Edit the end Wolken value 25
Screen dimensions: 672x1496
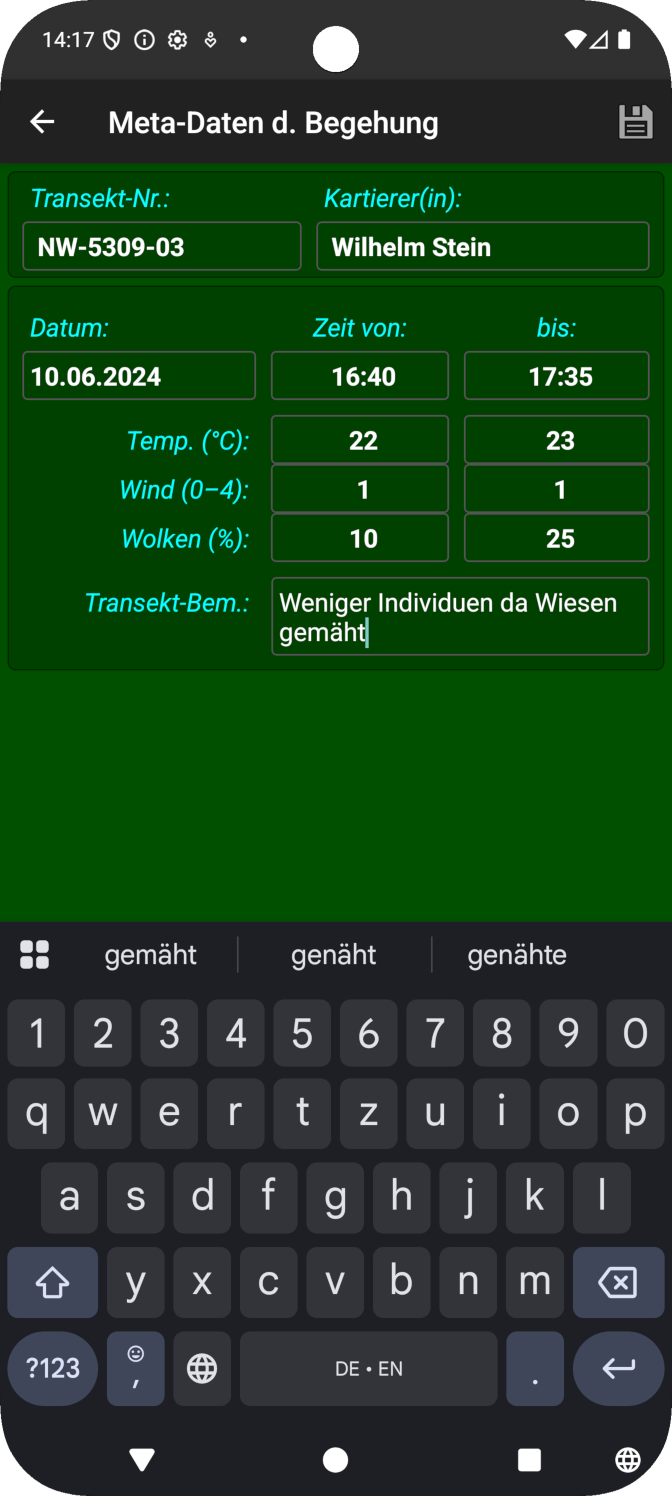[x=557, y=538]
